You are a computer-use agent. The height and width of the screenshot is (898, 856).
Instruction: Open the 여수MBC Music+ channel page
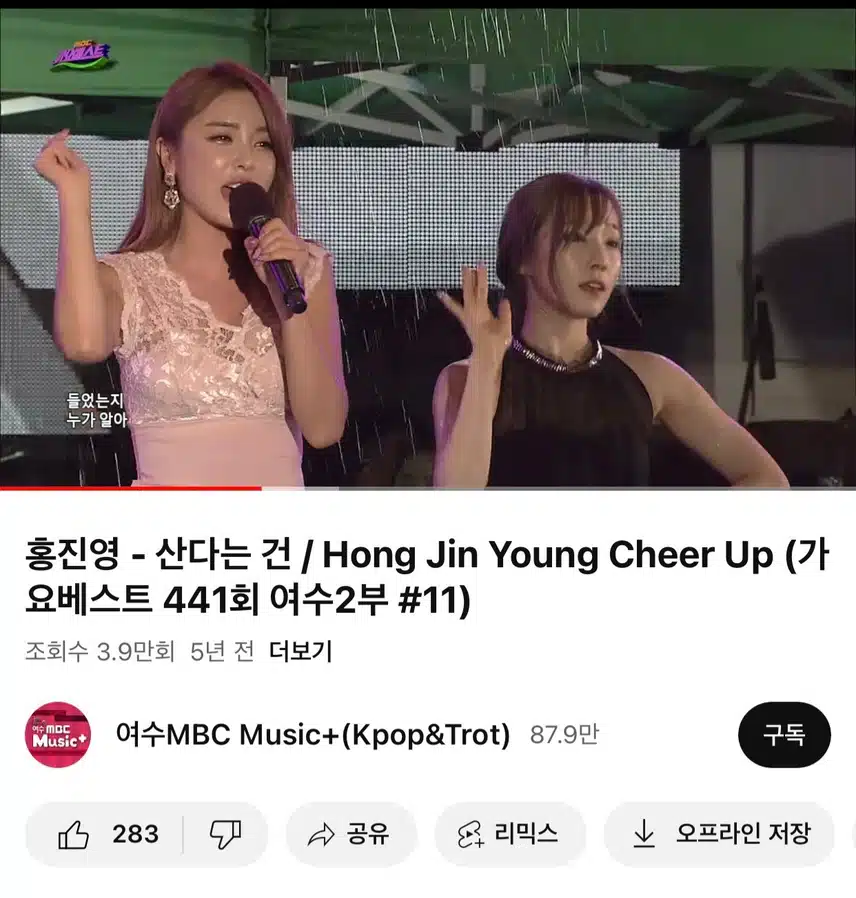(312, 735)
